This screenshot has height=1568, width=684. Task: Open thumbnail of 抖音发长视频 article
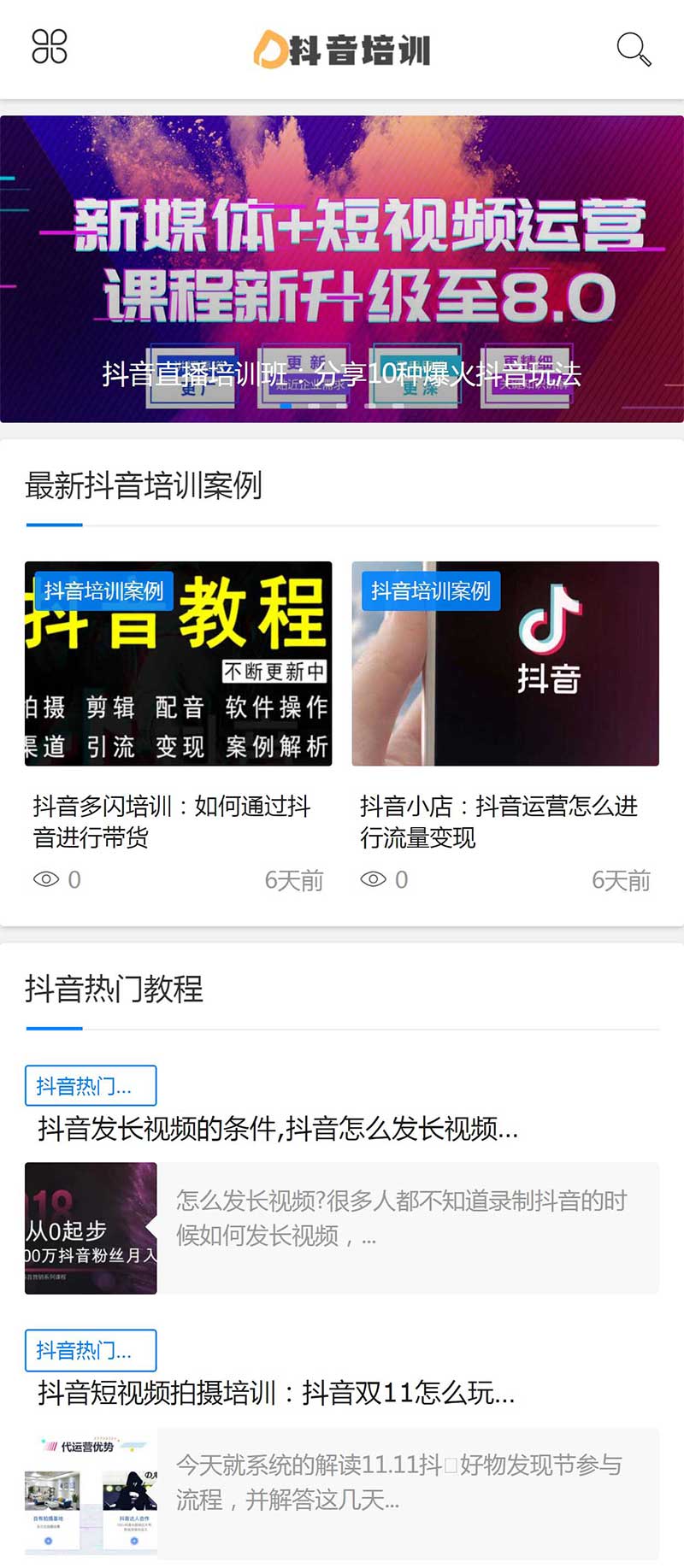coord(91,1228)
